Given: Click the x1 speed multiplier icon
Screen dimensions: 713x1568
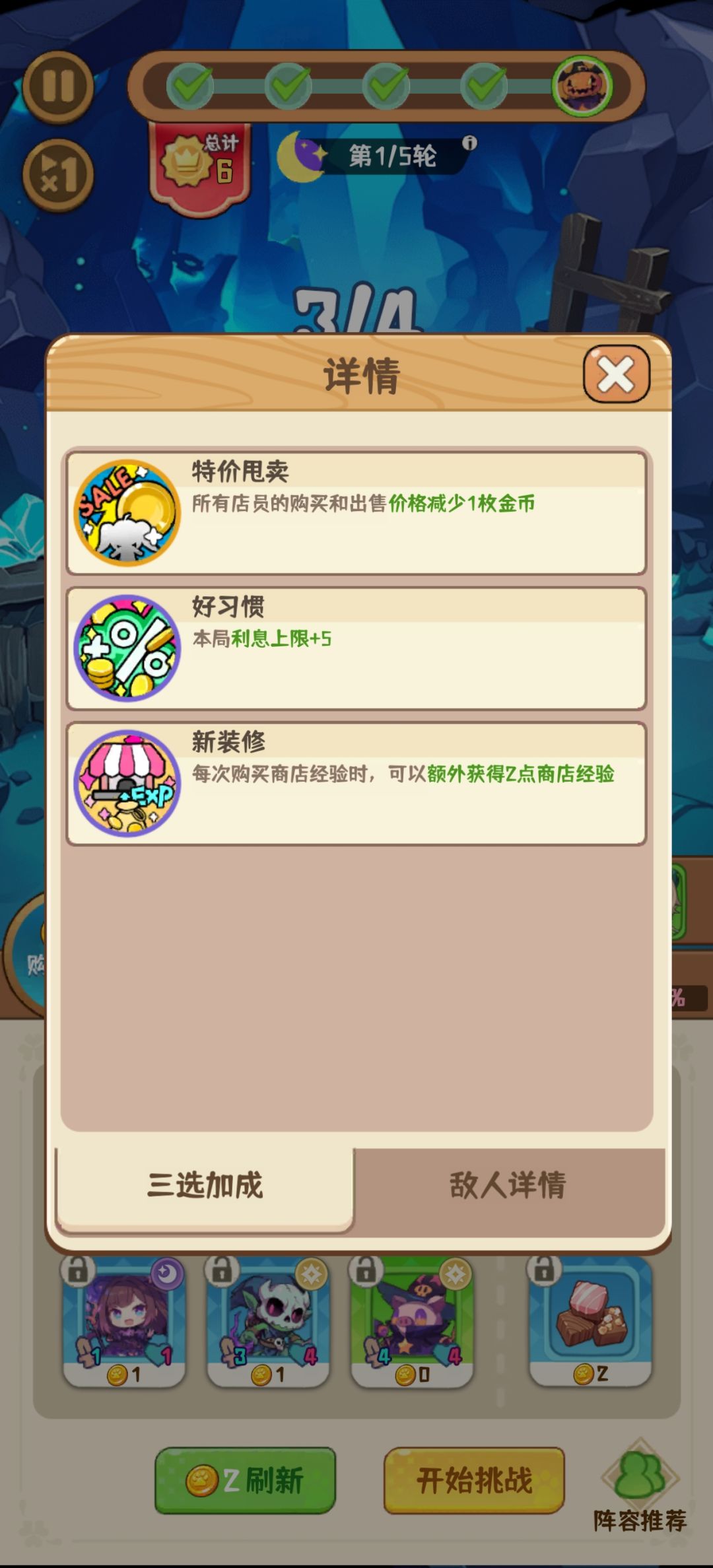Looking at the screenshot, I should click(x=58, y=170).
